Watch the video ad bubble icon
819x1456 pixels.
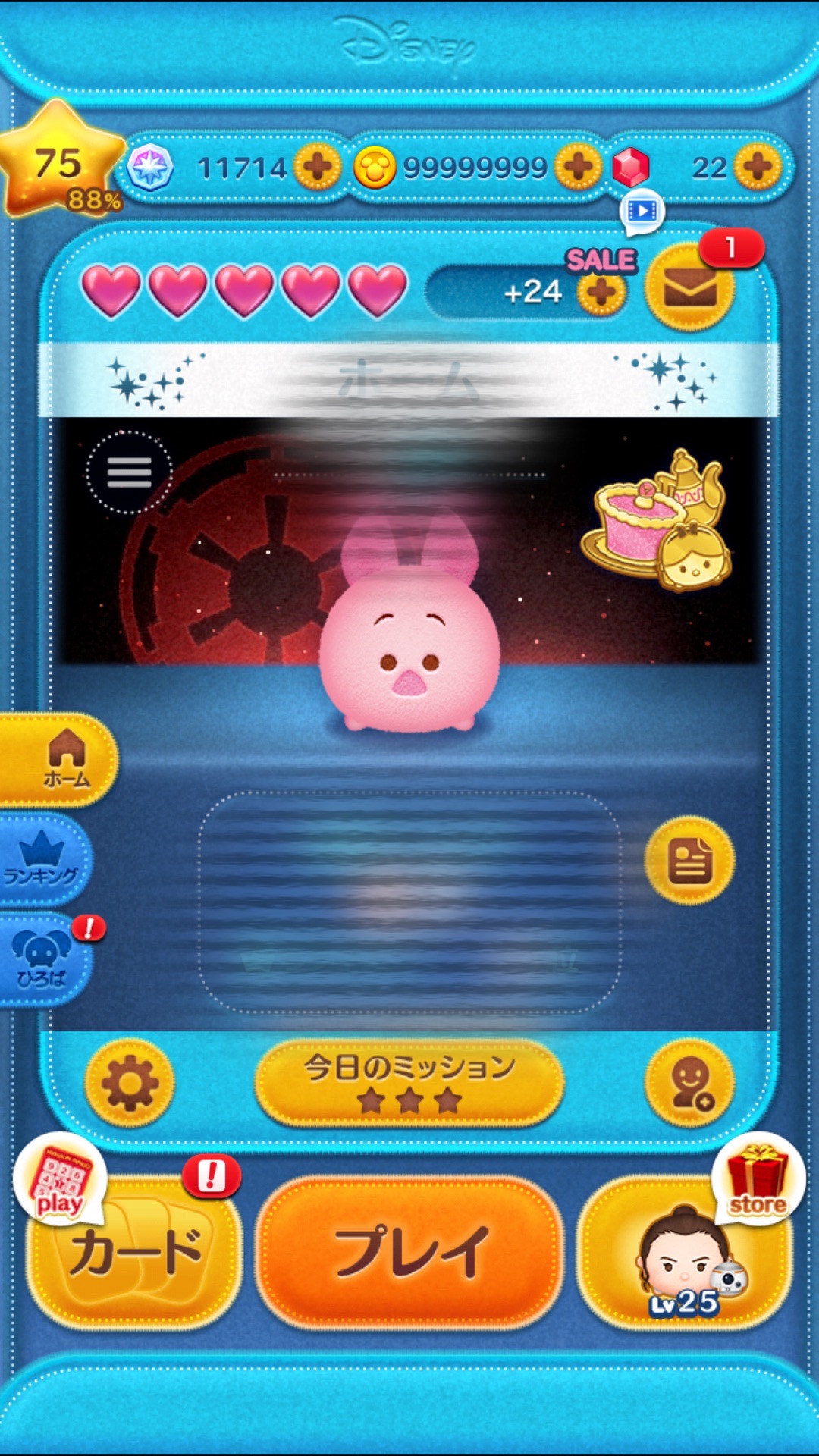coord(642,212)
